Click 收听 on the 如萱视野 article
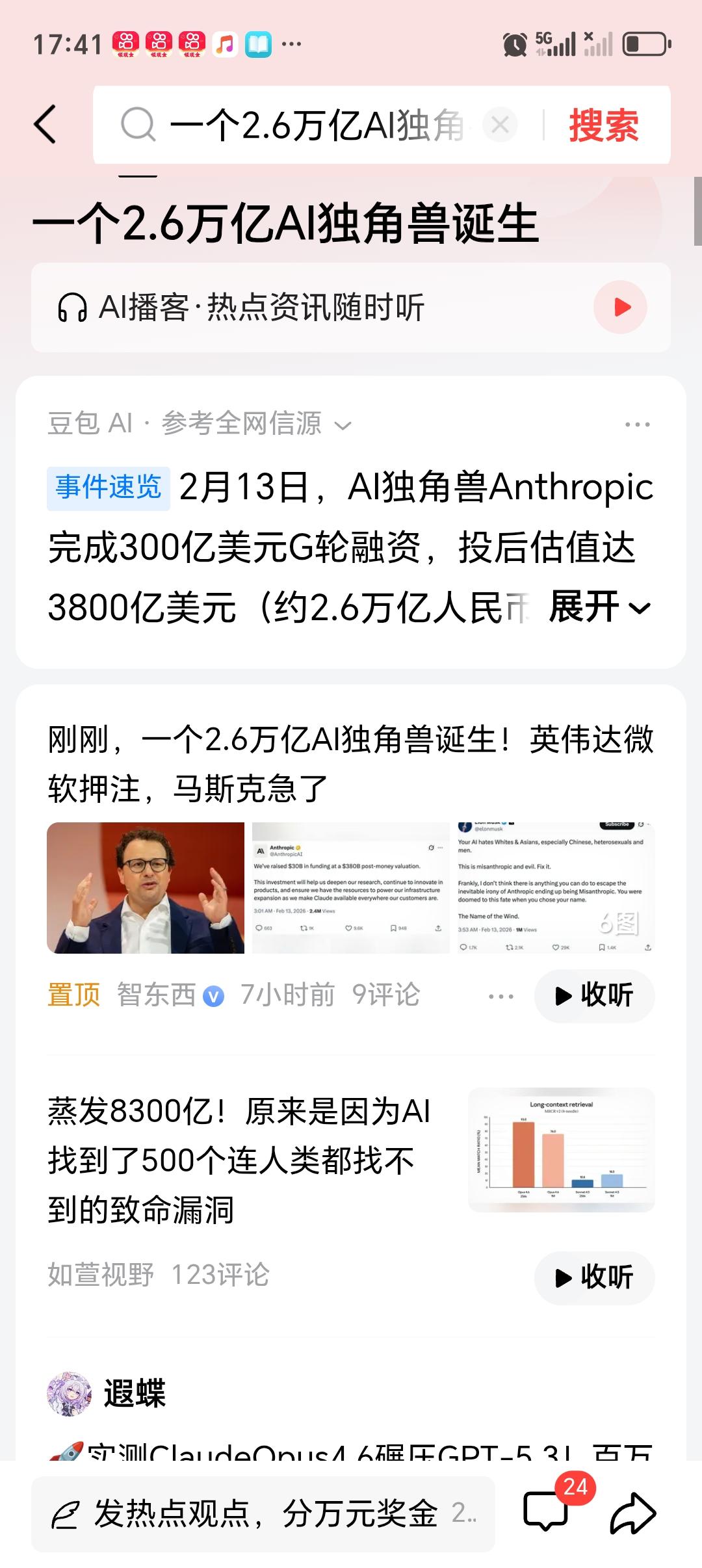Viewport: 702px width, 1568px height. pos(593,1277)
